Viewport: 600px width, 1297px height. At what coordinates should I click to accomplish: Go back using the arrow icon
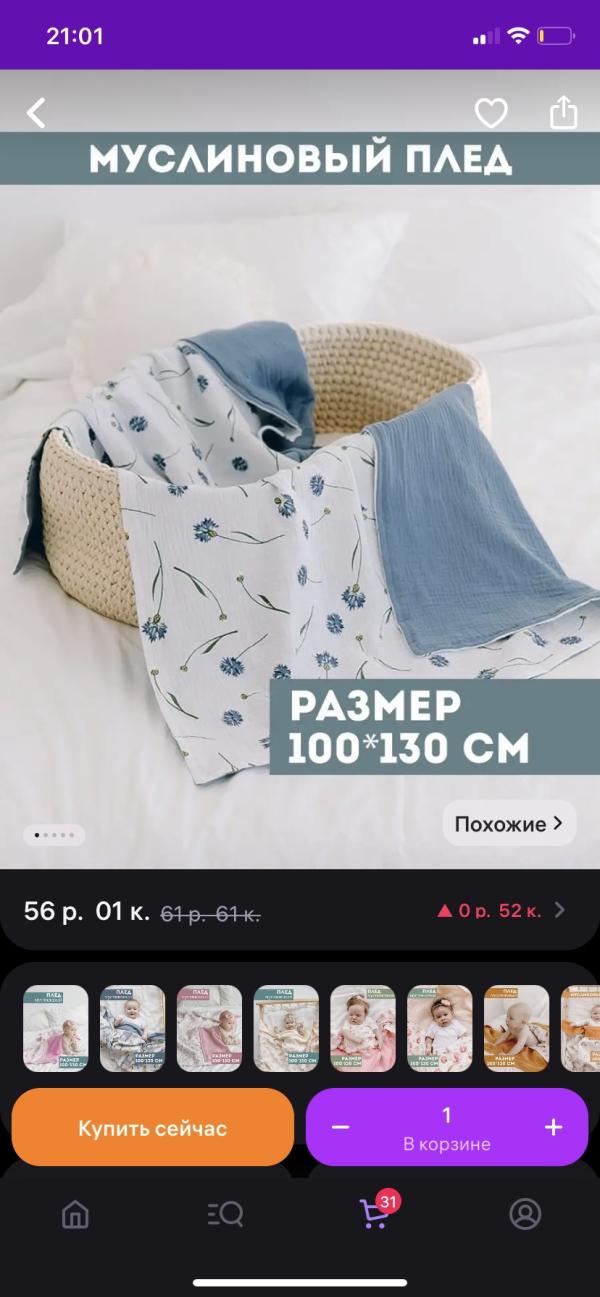[x=36, y=113]
